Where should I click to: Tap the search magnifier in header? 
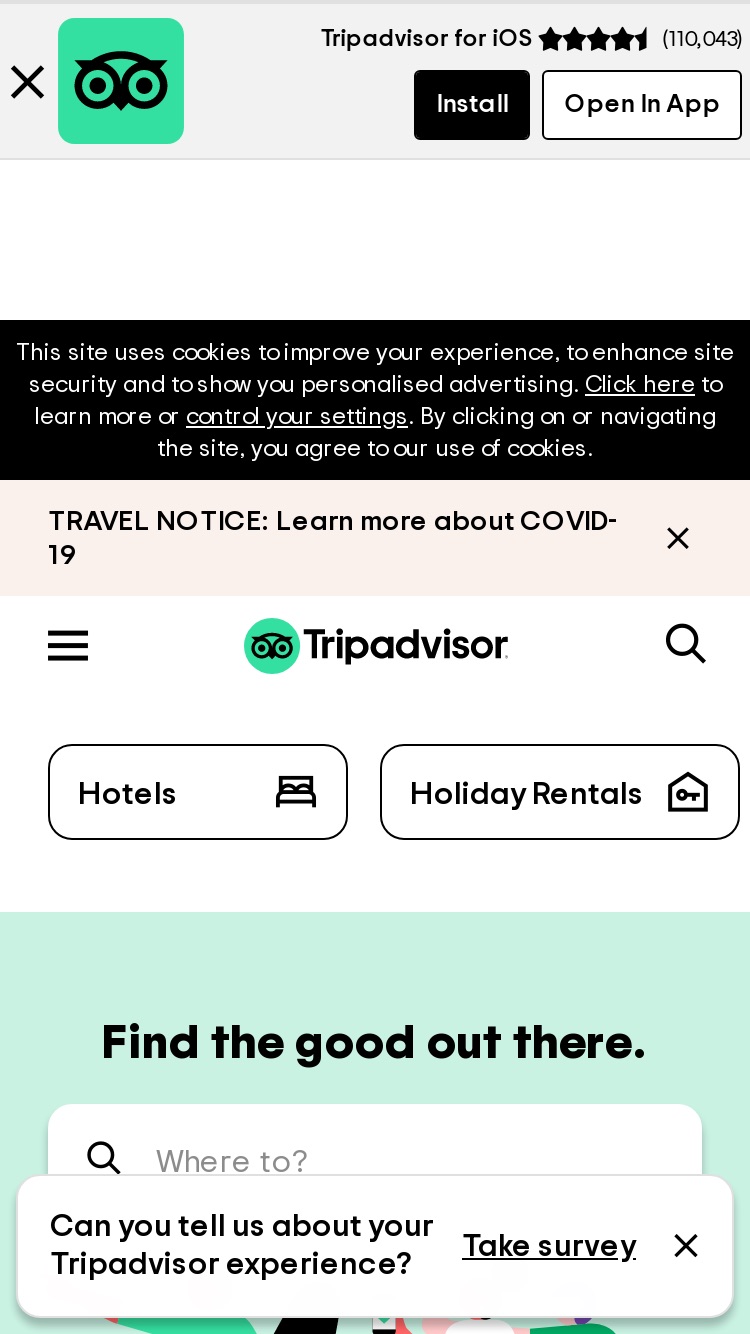(686, 644)
